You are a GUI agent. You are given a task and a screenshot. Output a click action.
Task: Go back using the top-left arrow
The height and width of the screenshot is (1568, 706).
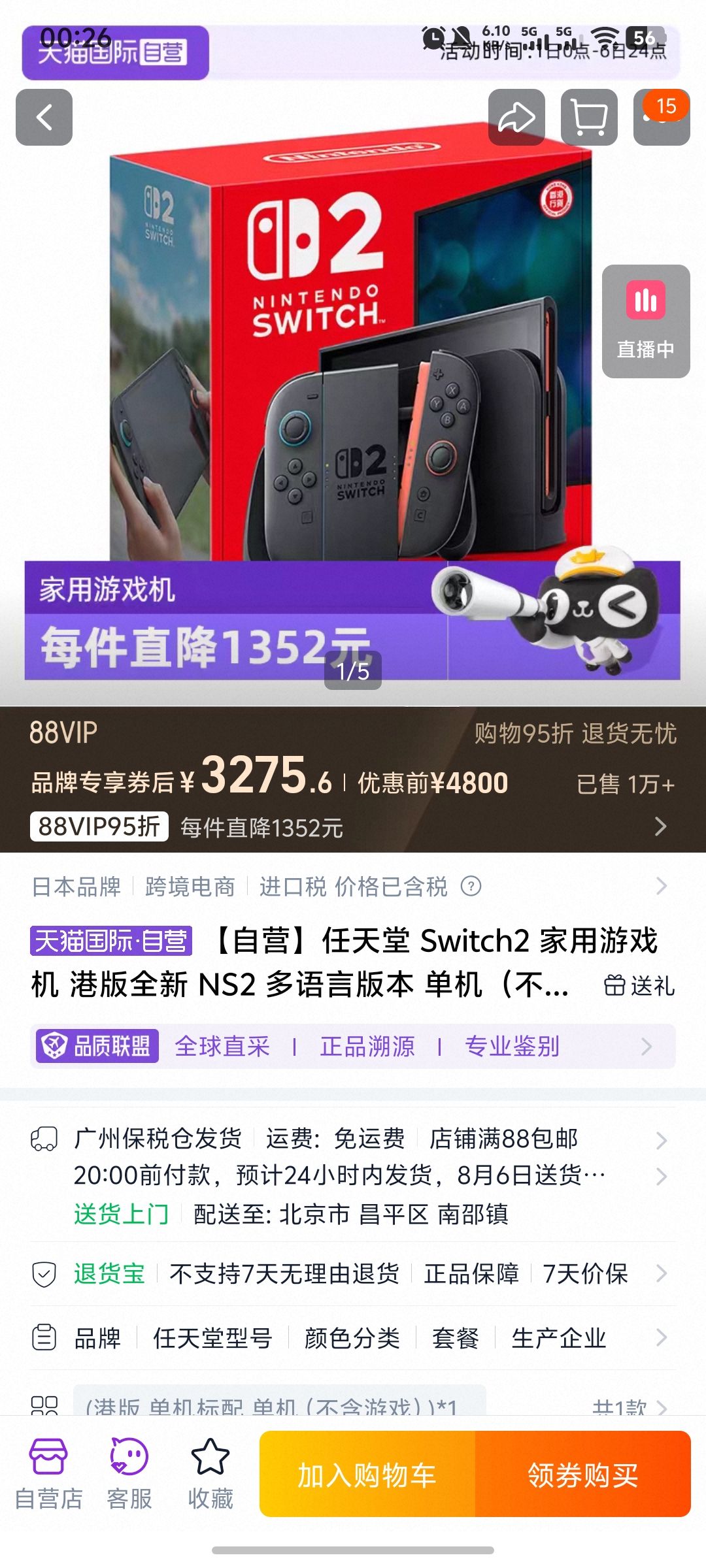click(44, 118)
